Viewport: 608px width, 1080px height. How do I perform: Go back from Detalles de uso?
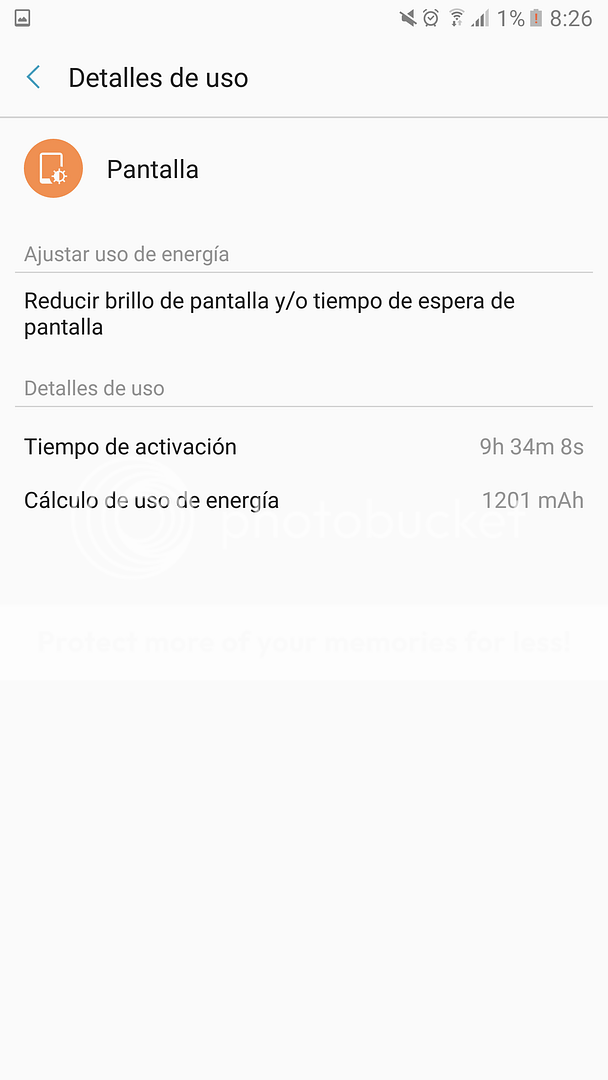pyautogui.click(x=34, y=78)
